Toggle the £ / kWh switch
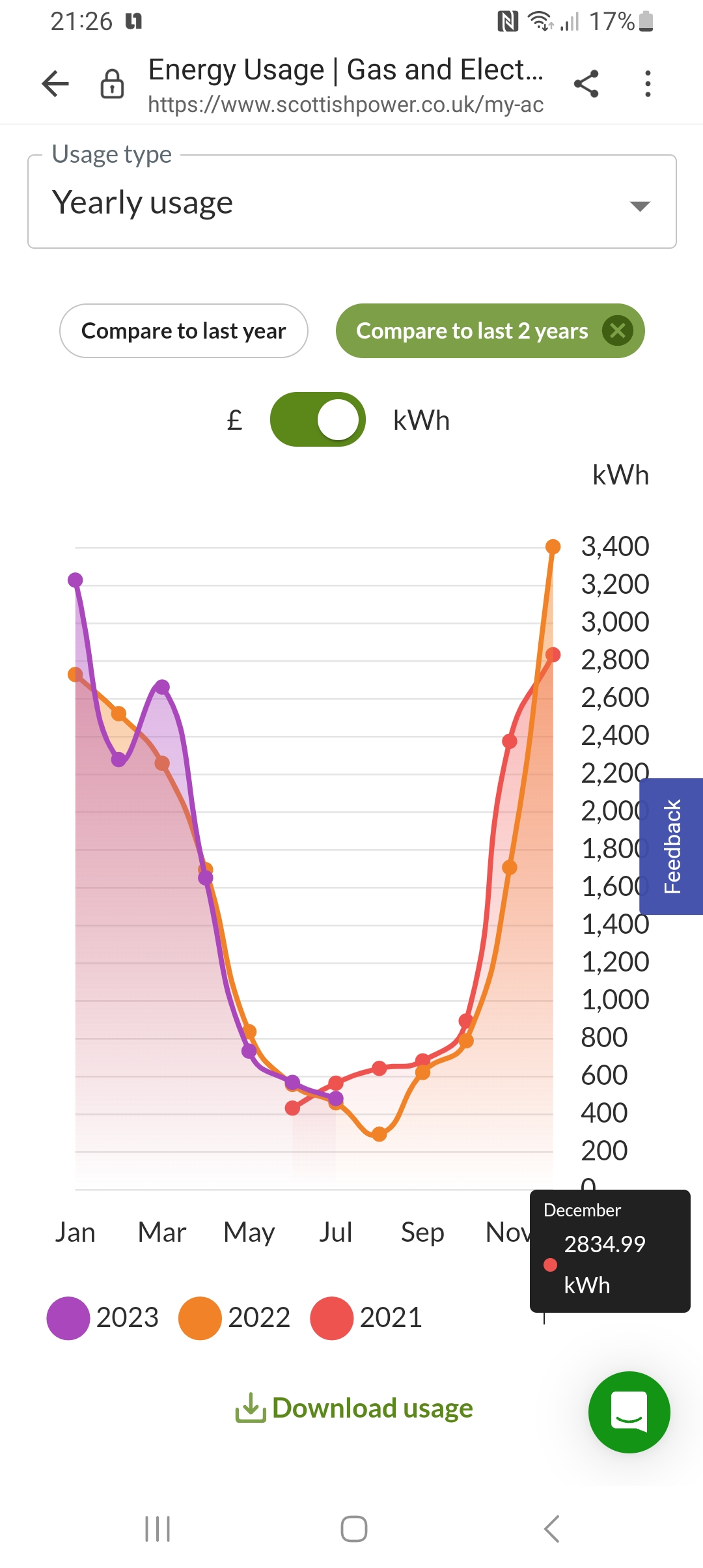The width and height of the screenshot is (703, 1568). pos(318,420)
